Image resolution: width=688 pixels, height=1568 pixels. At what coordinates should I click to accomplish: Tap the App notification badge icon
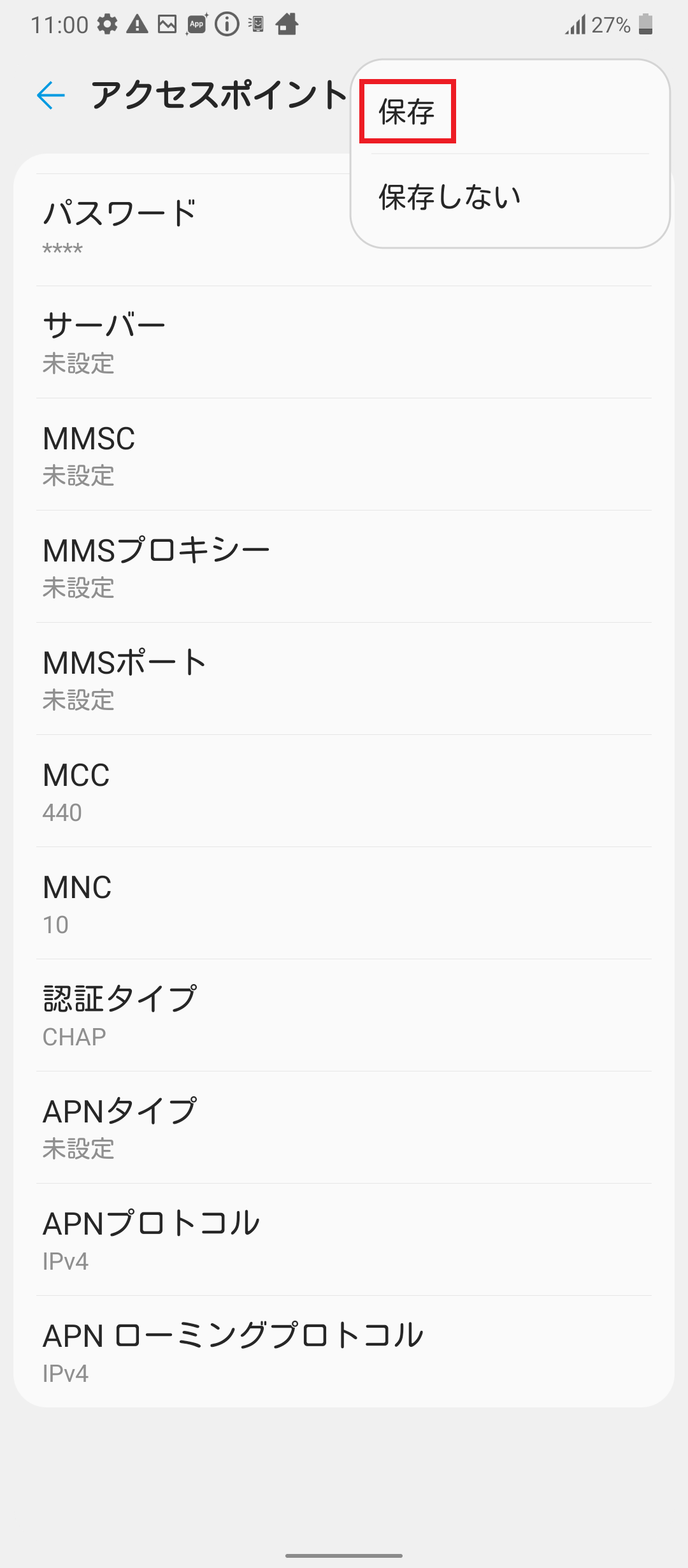(x=195, y=24)
